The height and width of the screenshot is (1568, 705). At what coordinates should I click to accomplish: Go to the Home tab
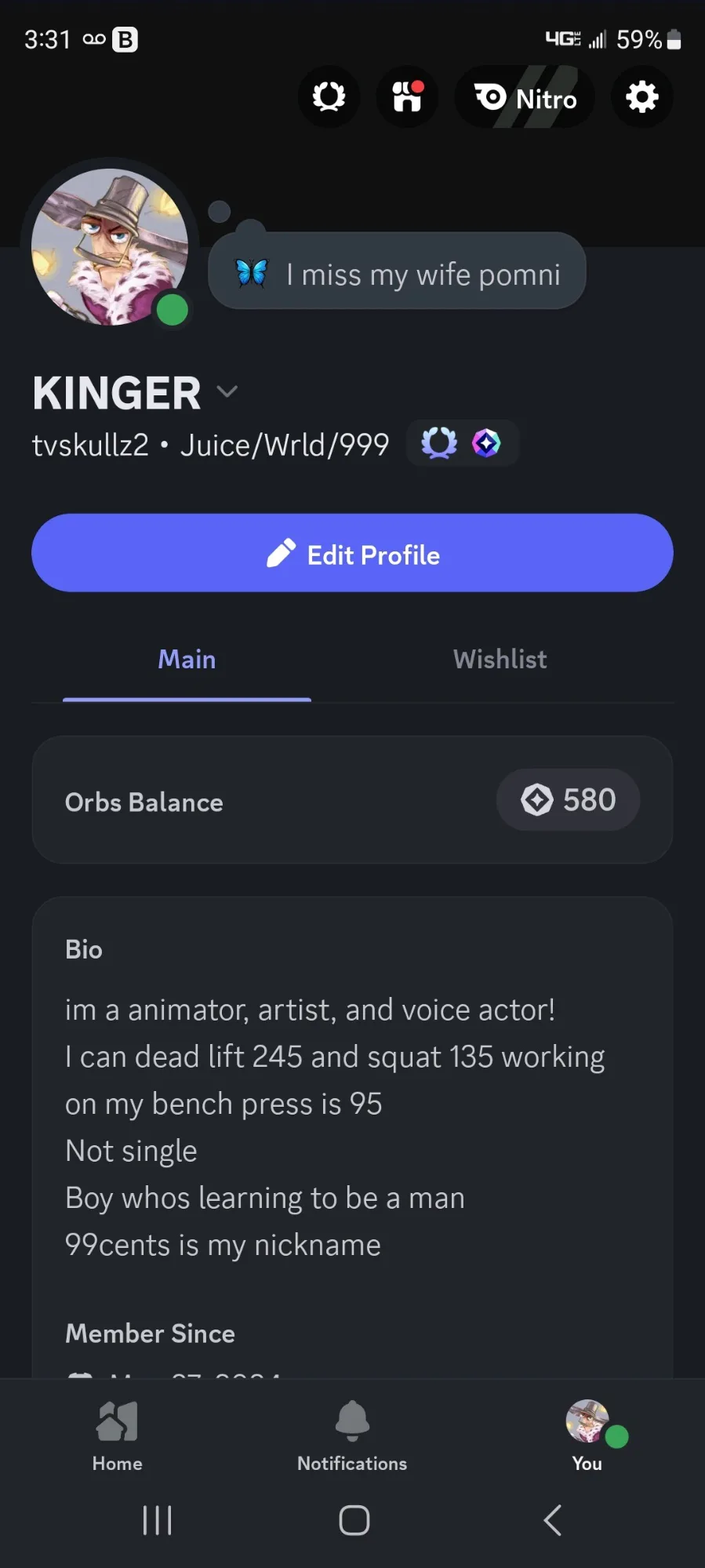(118, 1435)
